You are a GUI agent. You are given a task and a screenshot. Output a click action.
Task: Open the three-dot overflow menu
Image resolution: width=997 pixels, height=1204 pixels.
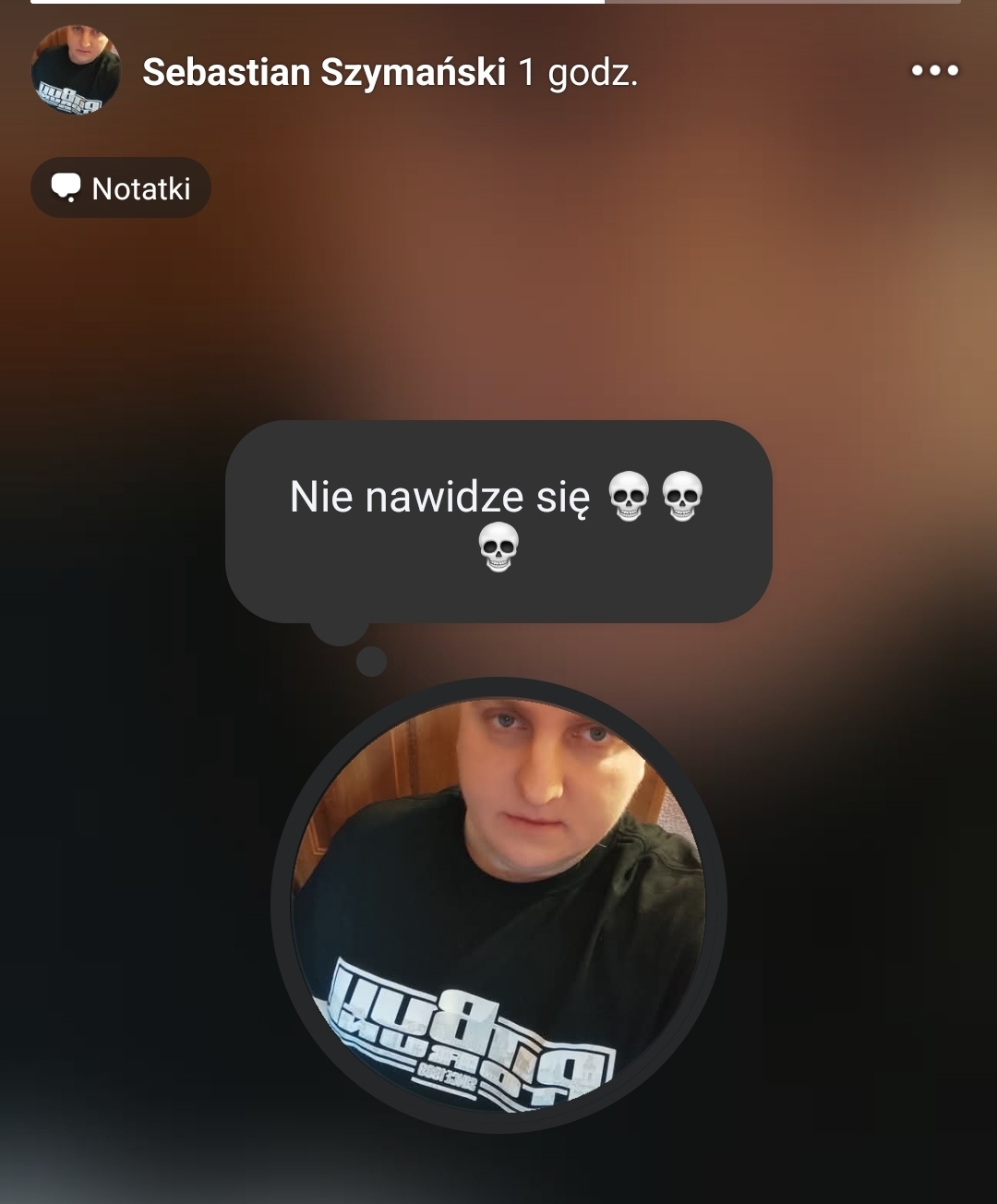[934, 71]
